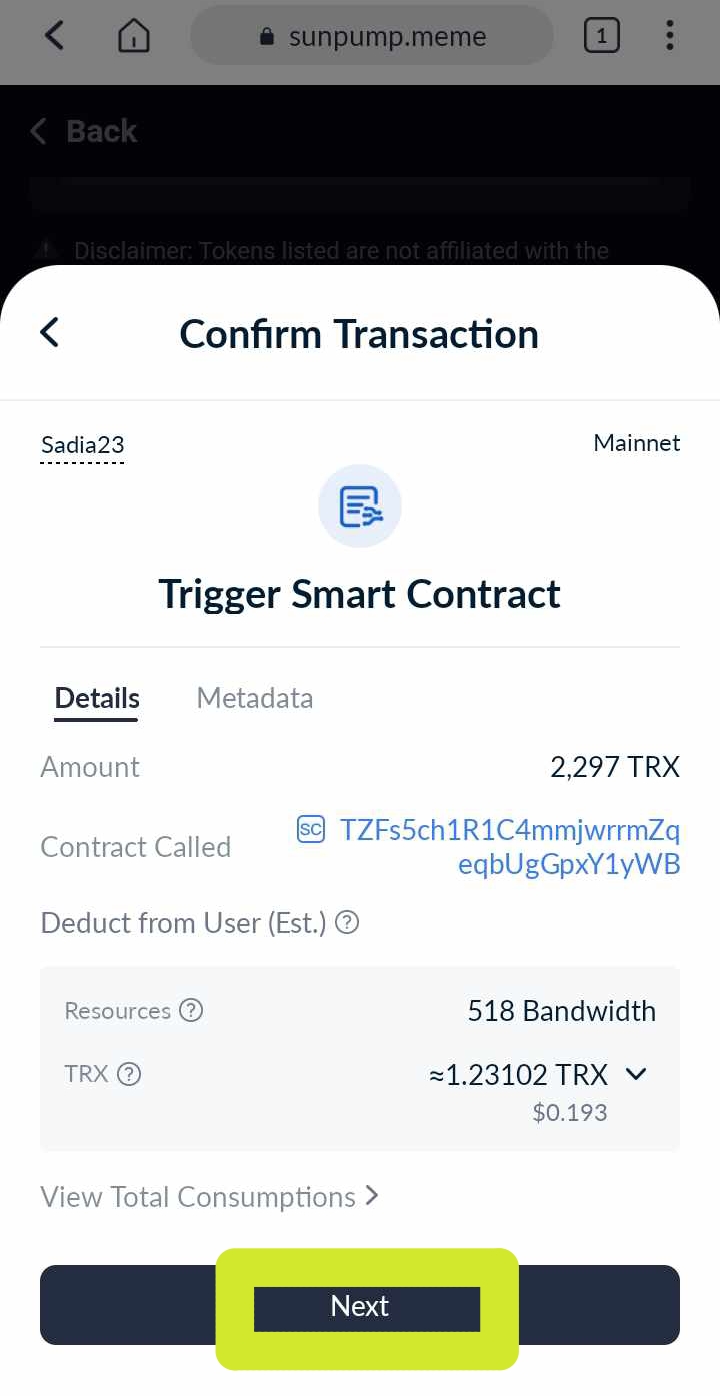Confirm with the Next button

360,1306
